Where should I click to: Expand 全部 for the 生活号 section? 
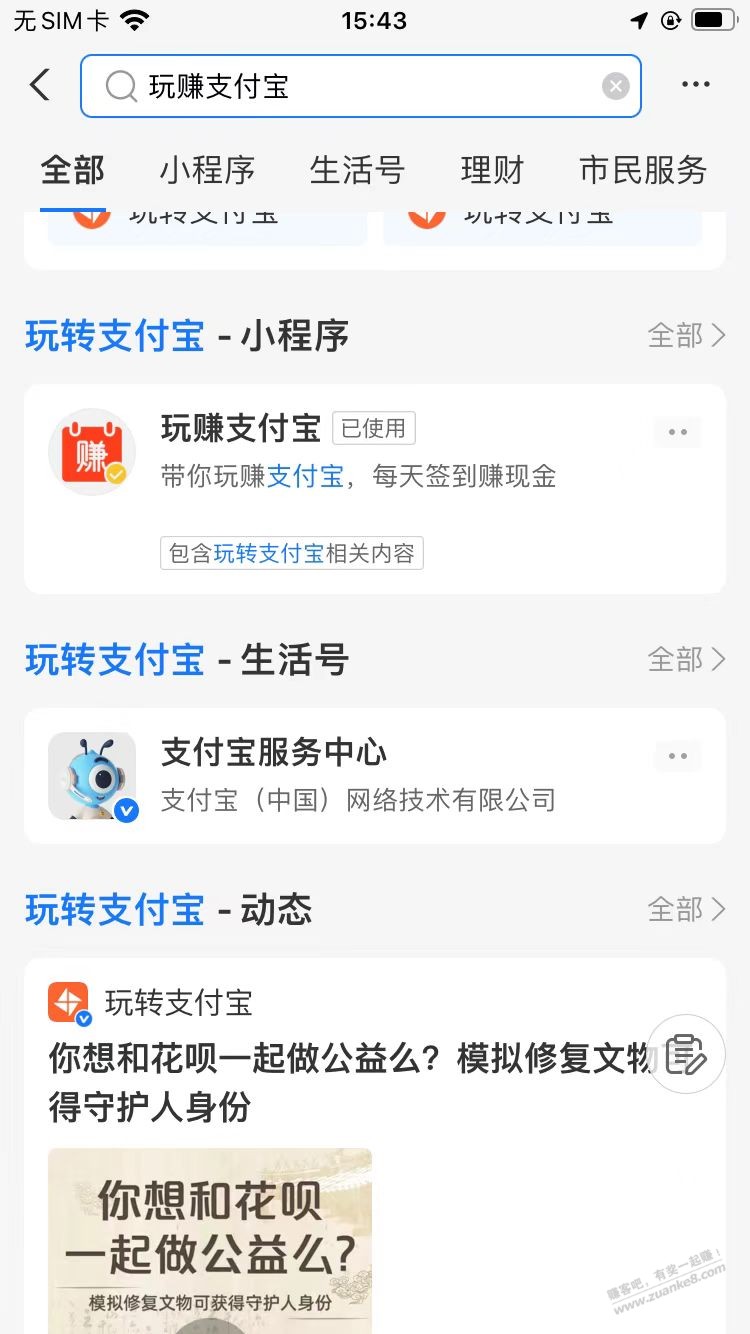(x=687, y=660)
